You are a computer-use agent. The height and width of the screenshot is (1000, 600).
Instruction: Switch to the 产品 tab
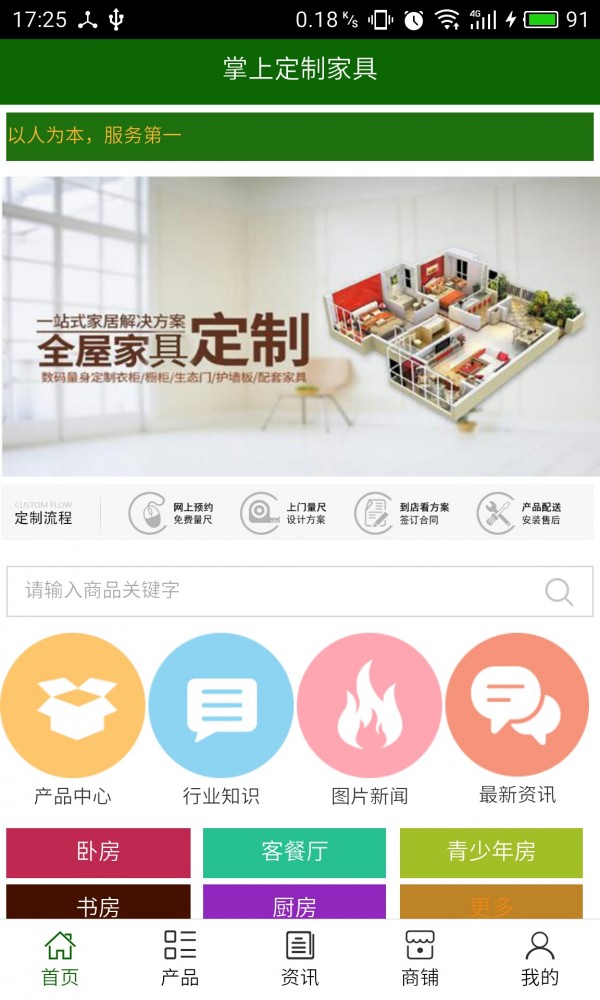point(180,960)
